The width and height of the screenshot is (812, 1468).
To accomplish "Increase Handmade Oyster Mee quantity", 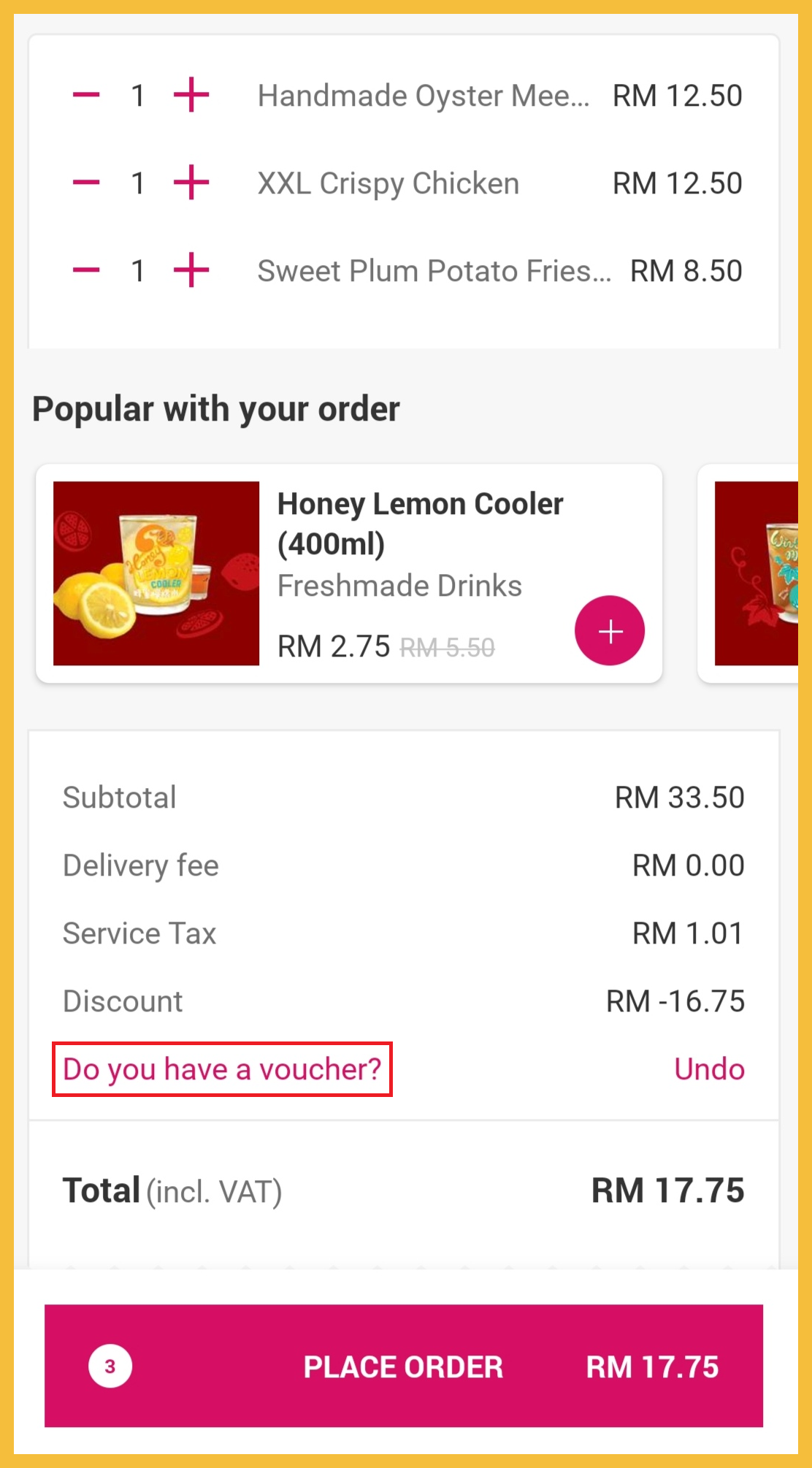I will pos(191,95).
